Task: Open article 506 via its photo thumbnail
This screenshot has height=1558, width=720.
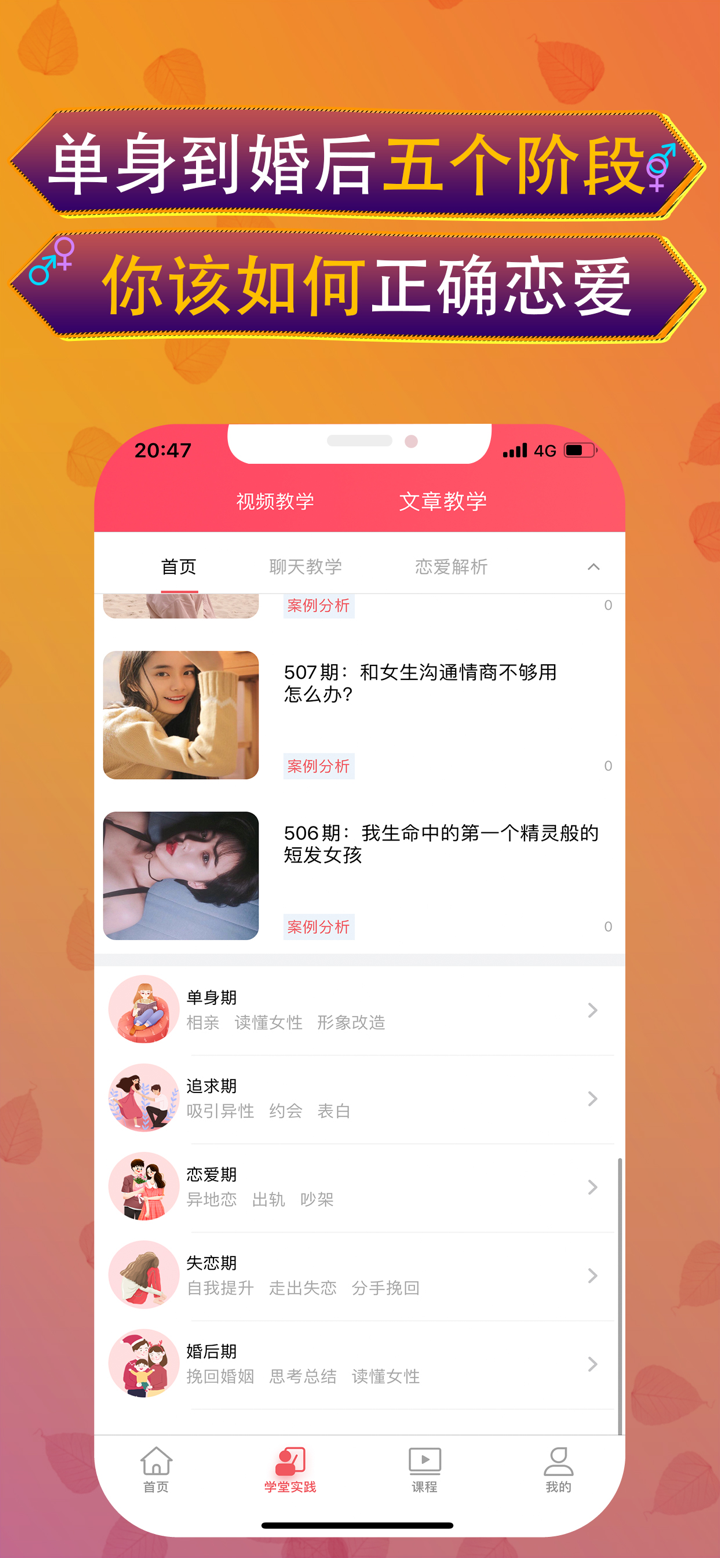Action: pos(181,875)
